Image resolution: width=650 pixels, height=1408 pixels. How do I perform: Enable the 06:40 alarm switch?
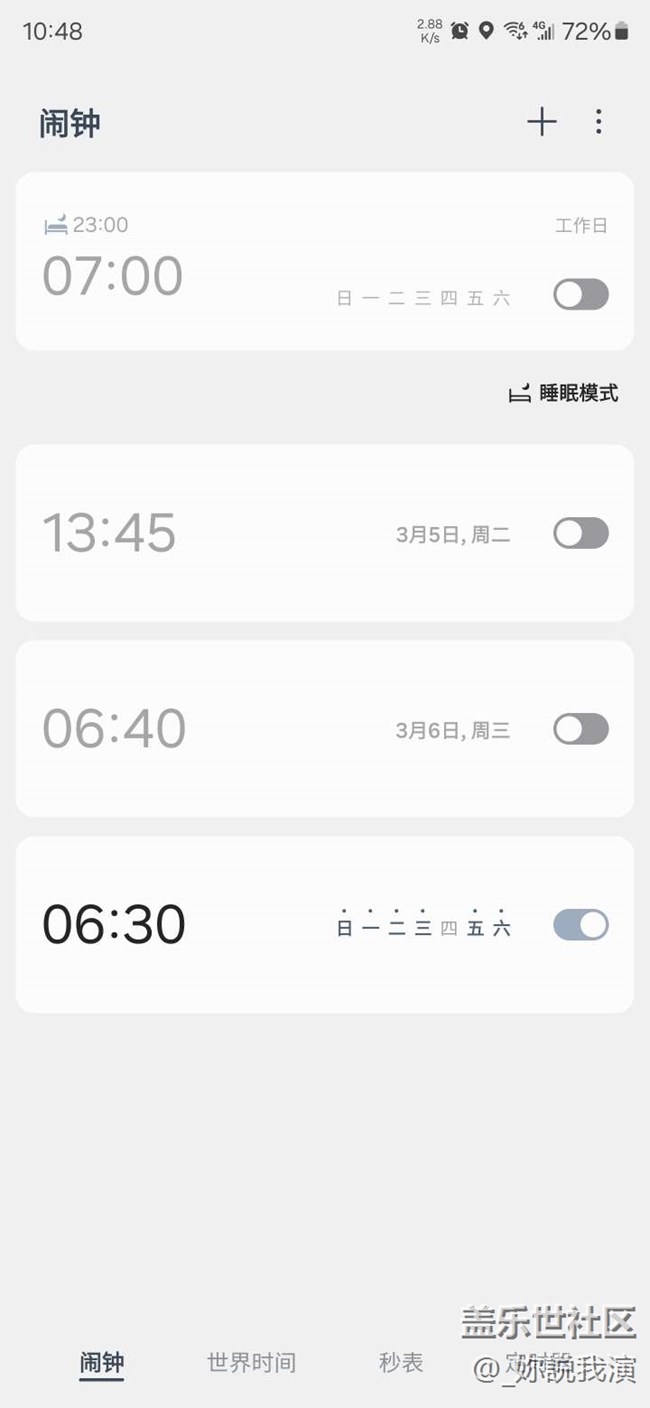coord(581,729)
